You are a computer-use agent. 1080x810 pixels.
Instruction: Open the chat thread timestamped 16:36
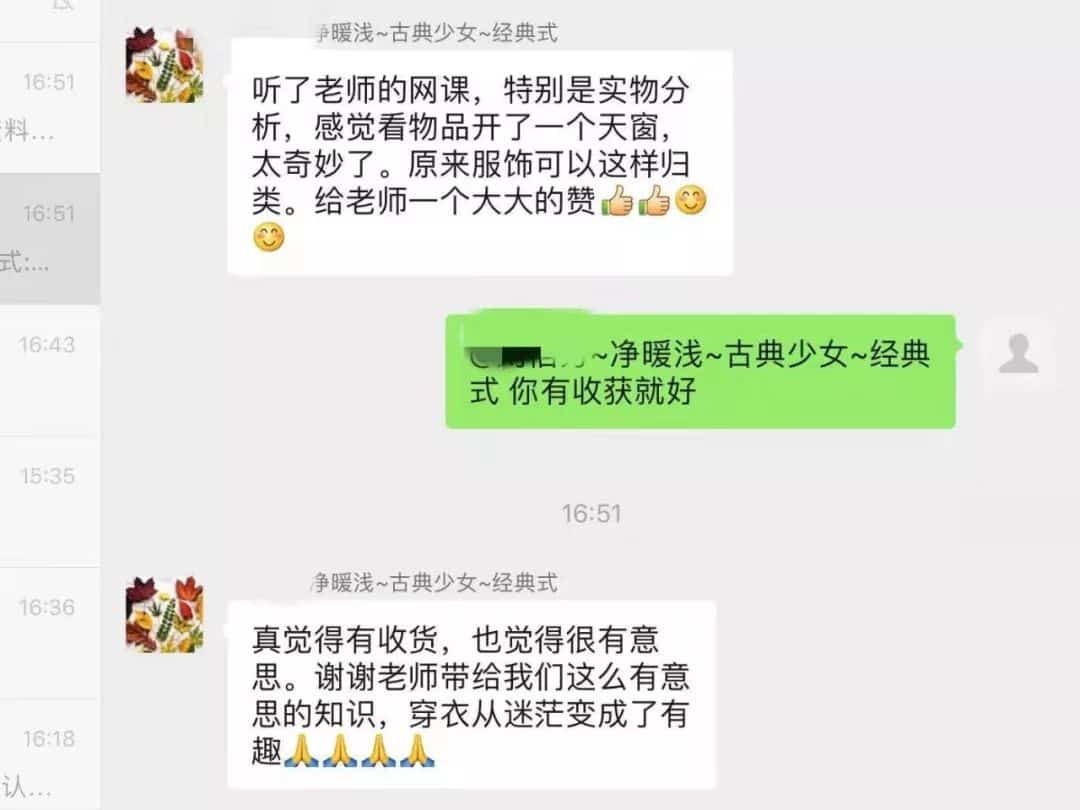48,632
